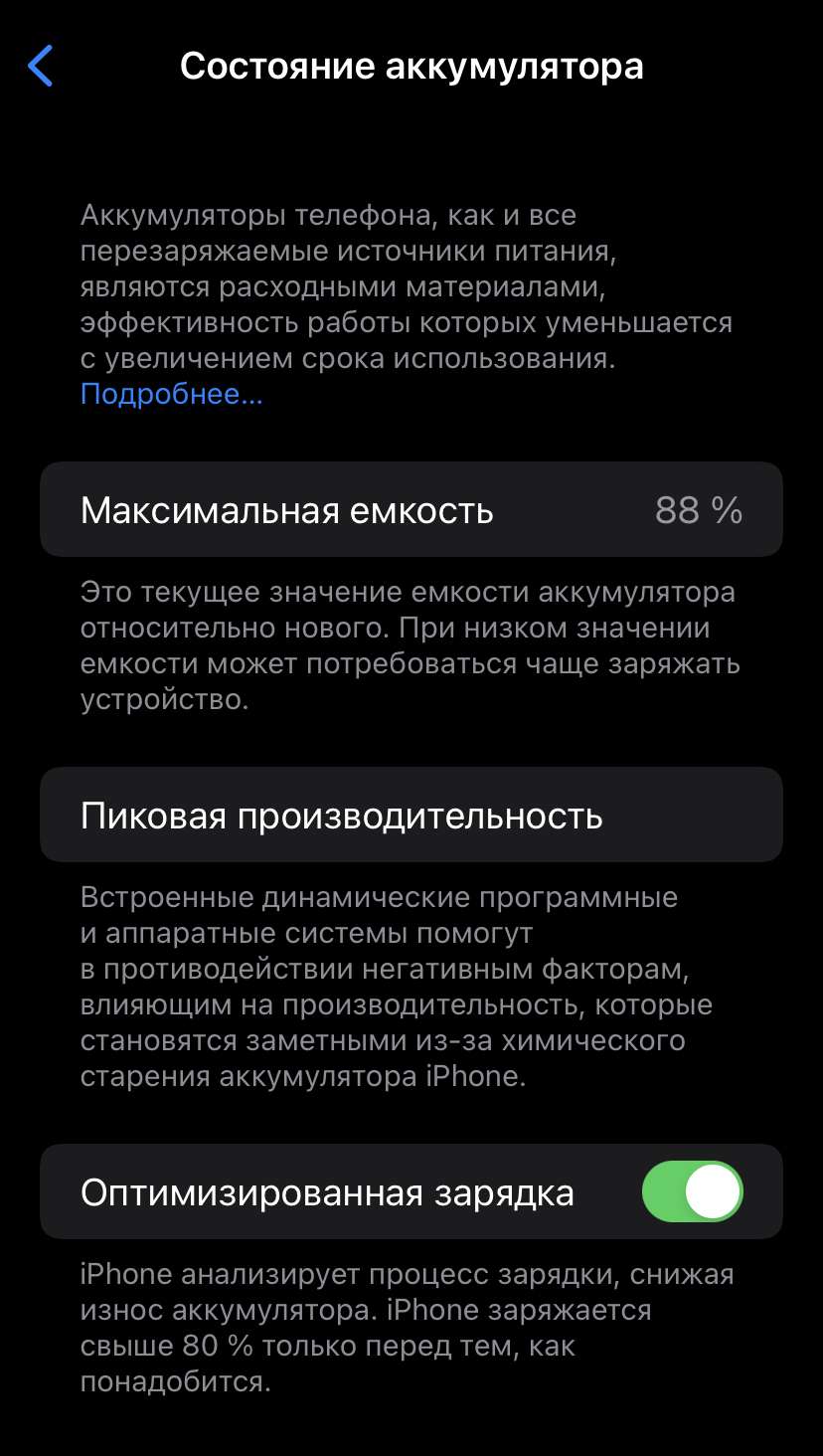
Task: Disable the Оптимизированная зарядка switch
Action: click(693, 1191)
